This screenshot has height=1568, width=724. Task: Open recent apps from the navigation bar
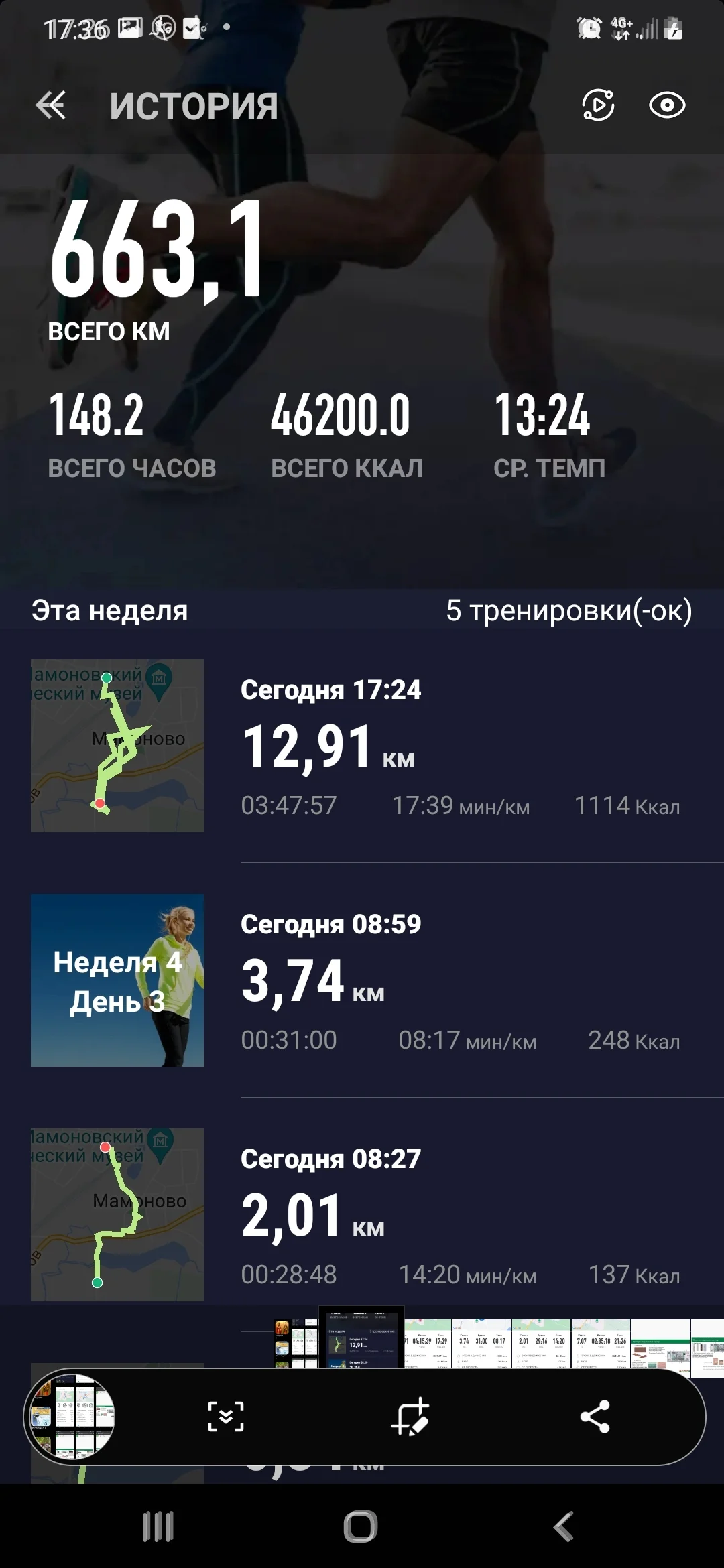158,1527
